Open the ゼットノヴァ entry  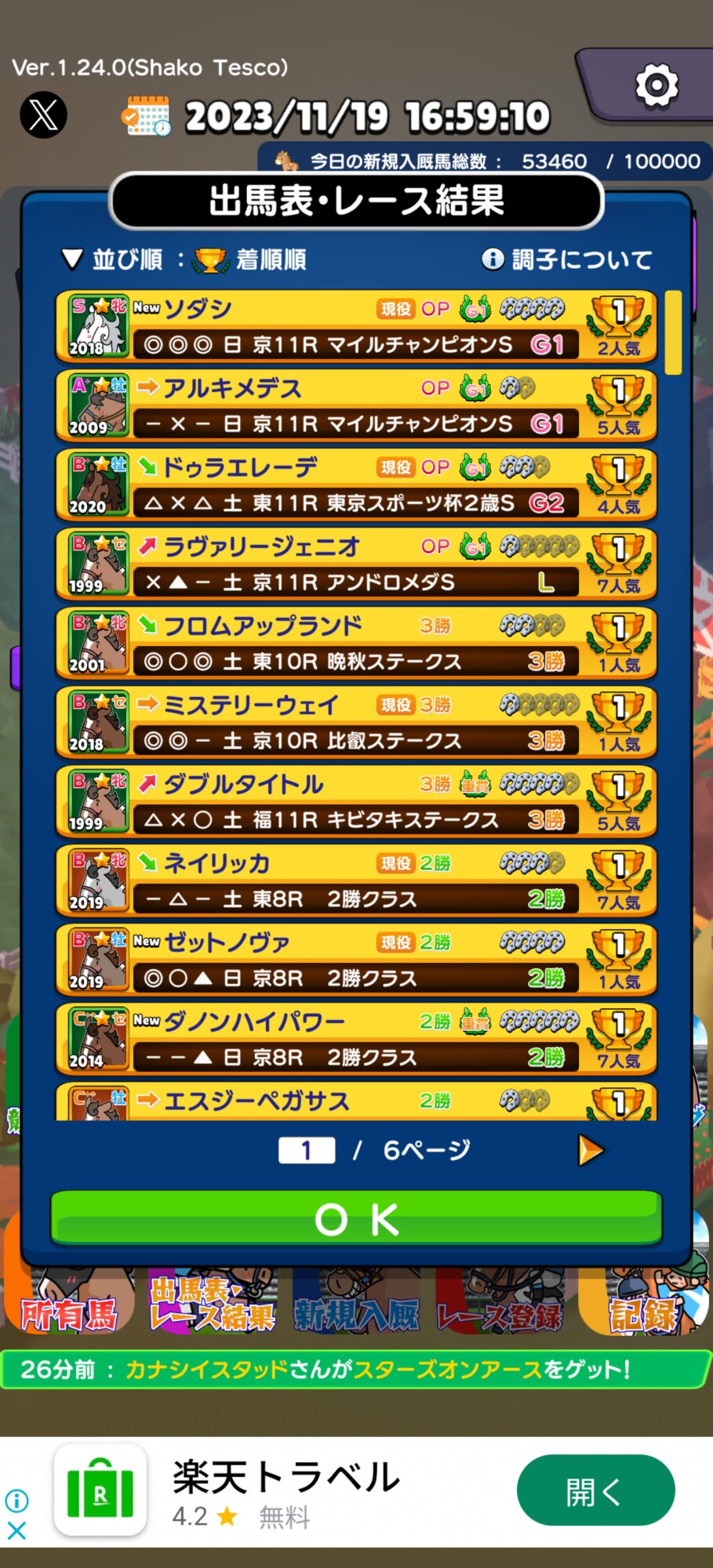coord(355,960)
